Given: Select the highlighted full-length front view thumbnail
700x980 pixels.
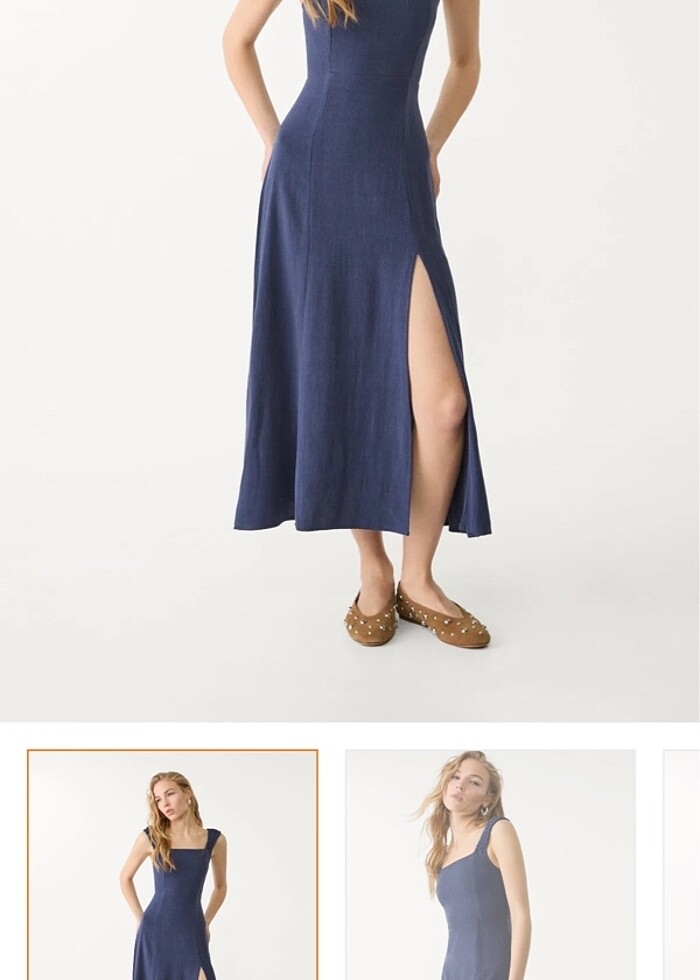Looking at the screenshot, I should coord(173,865).
